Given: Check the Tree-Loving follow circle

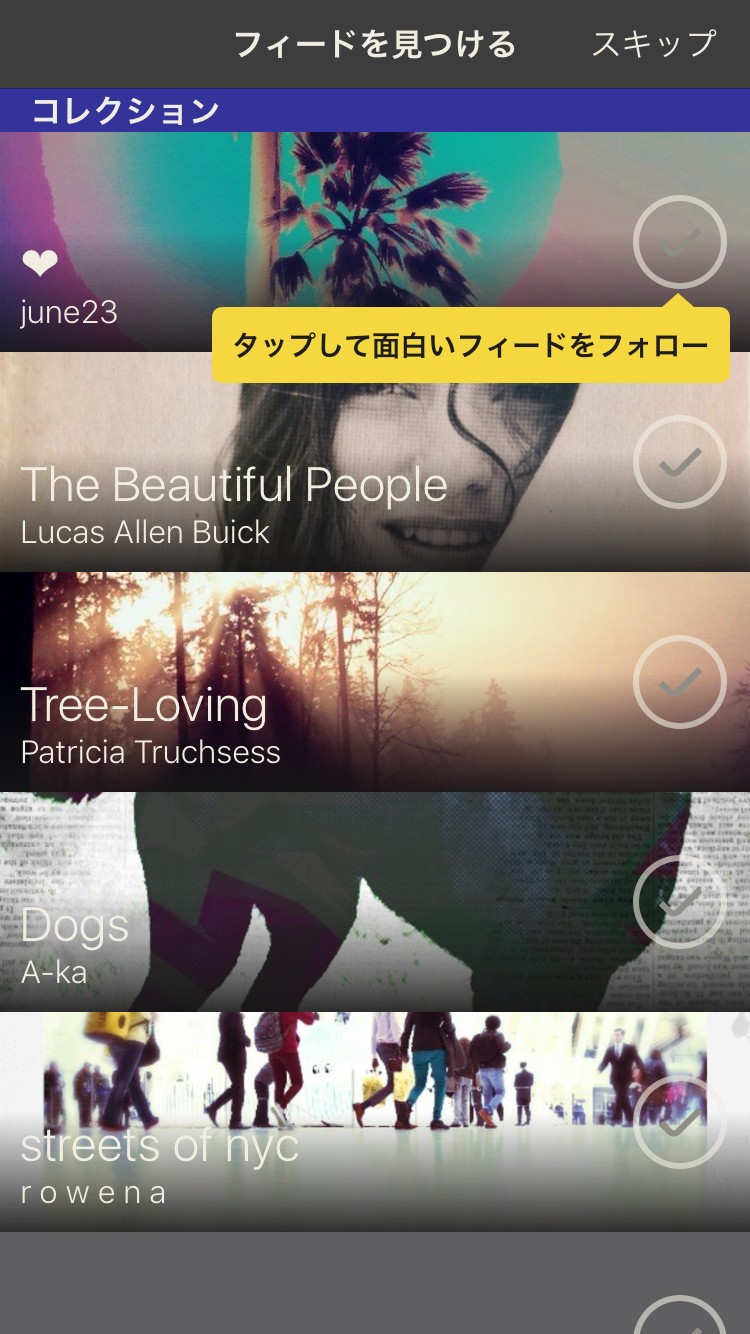Looking at the screenshot, I should [x=680, y=682].
